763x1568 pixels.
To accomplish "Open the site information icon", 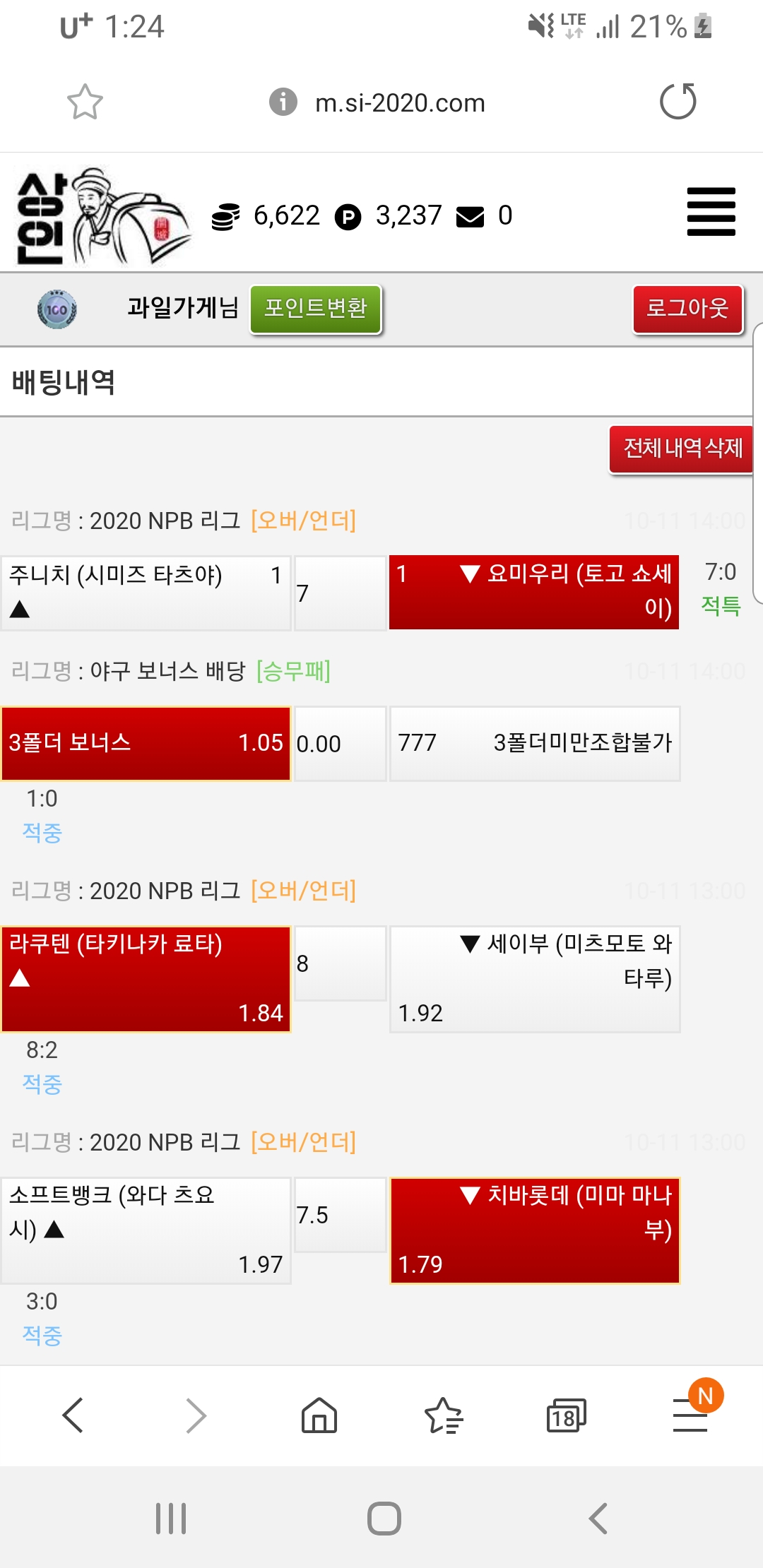I will tap(283, 102).
